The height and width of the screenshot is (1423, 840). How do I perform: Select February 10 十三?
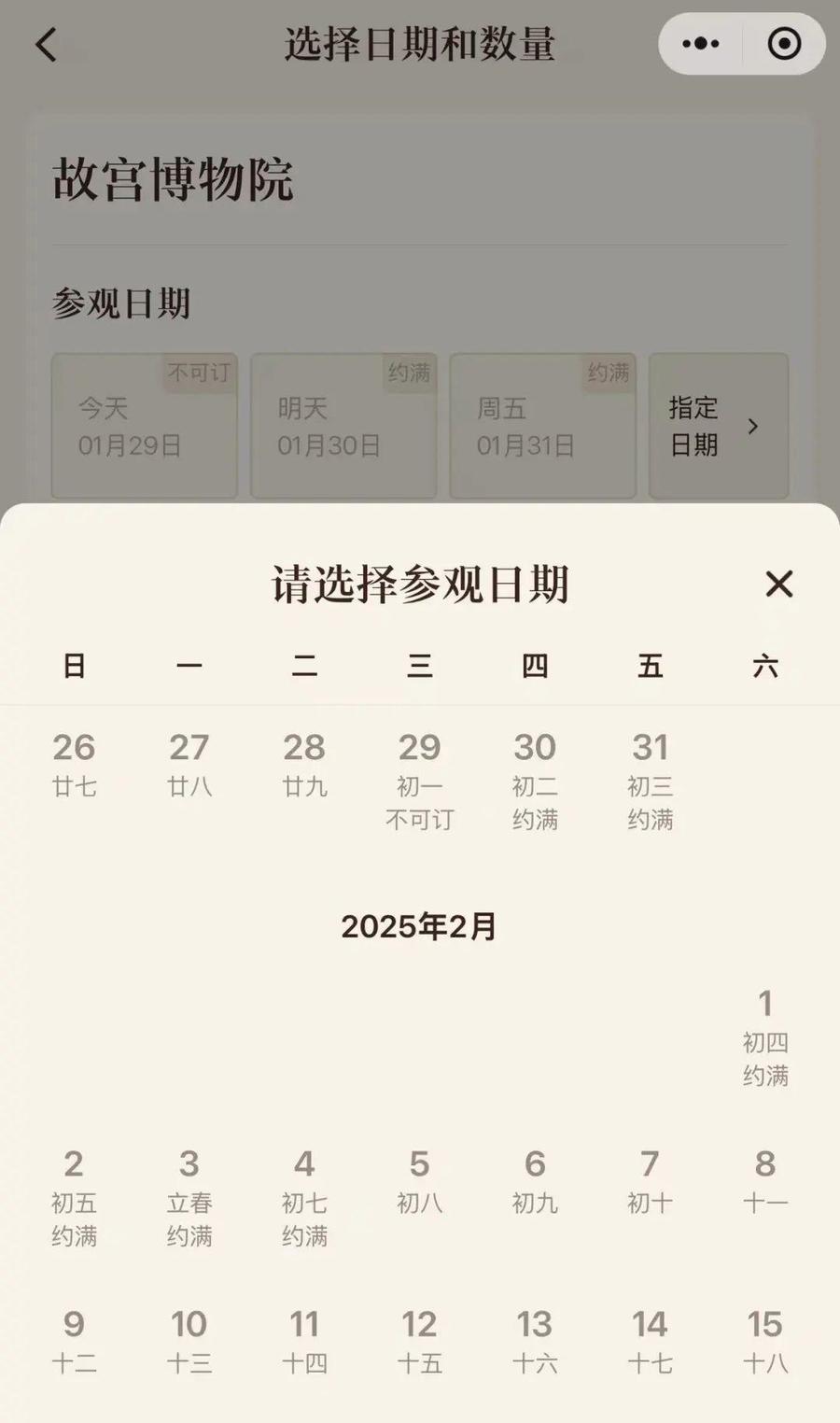click(189, 1341)
